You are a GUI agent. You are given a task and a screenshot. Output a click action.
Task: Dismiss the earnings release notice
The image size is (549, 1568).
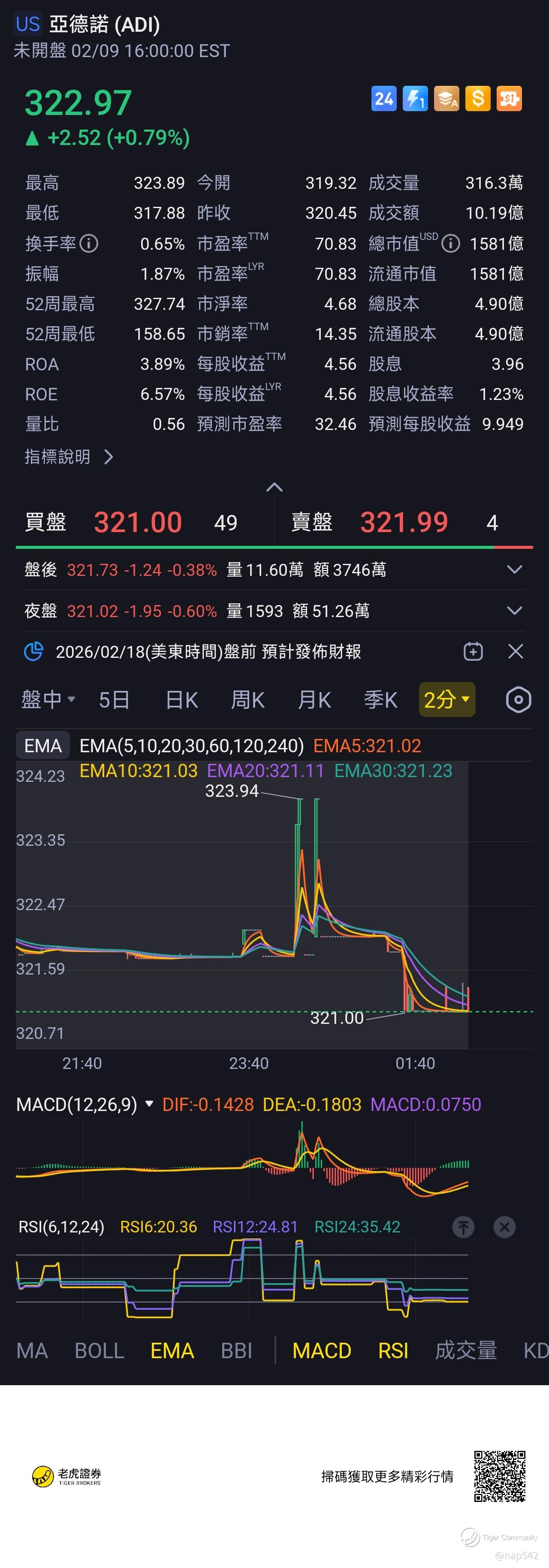[516, 651]
